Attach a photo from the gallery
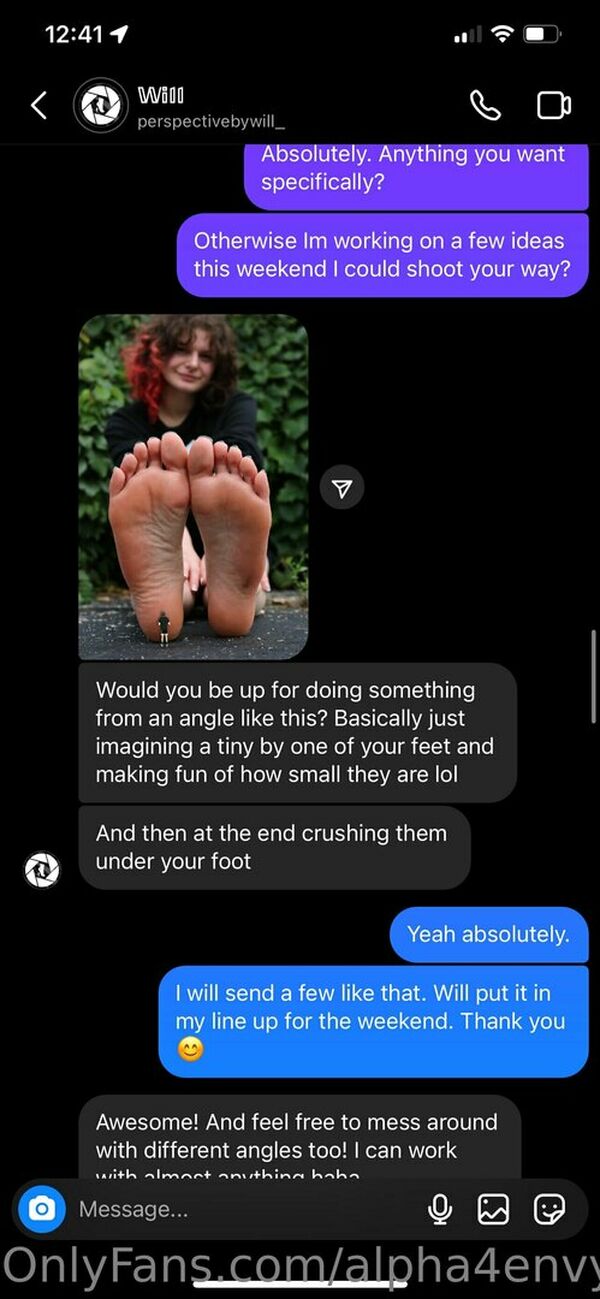600x1299 pixels. pyautogui.click(x=494, y=1209)
